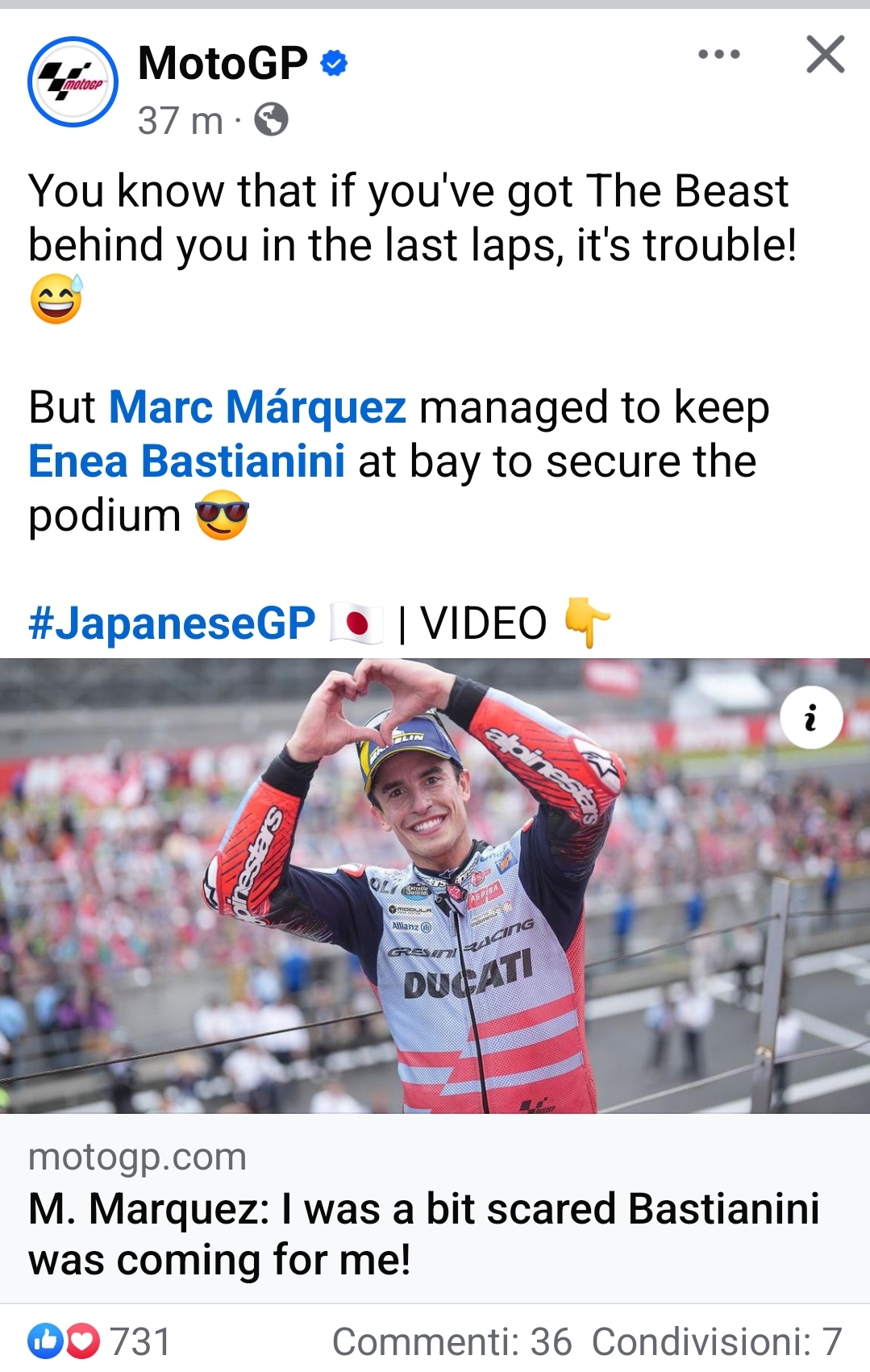Dismiss the post with the X

[x=825, y=55]
